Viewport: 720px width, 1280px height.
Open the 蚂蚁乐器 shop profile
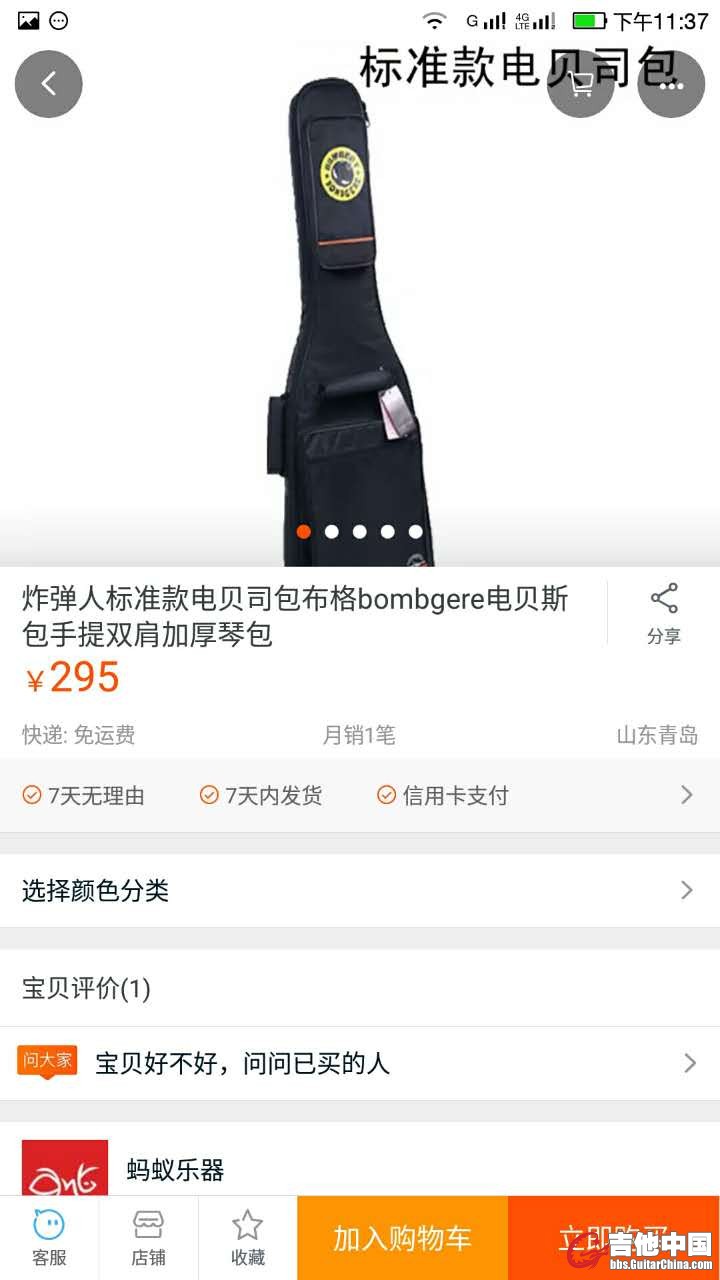click(175, 1169)
